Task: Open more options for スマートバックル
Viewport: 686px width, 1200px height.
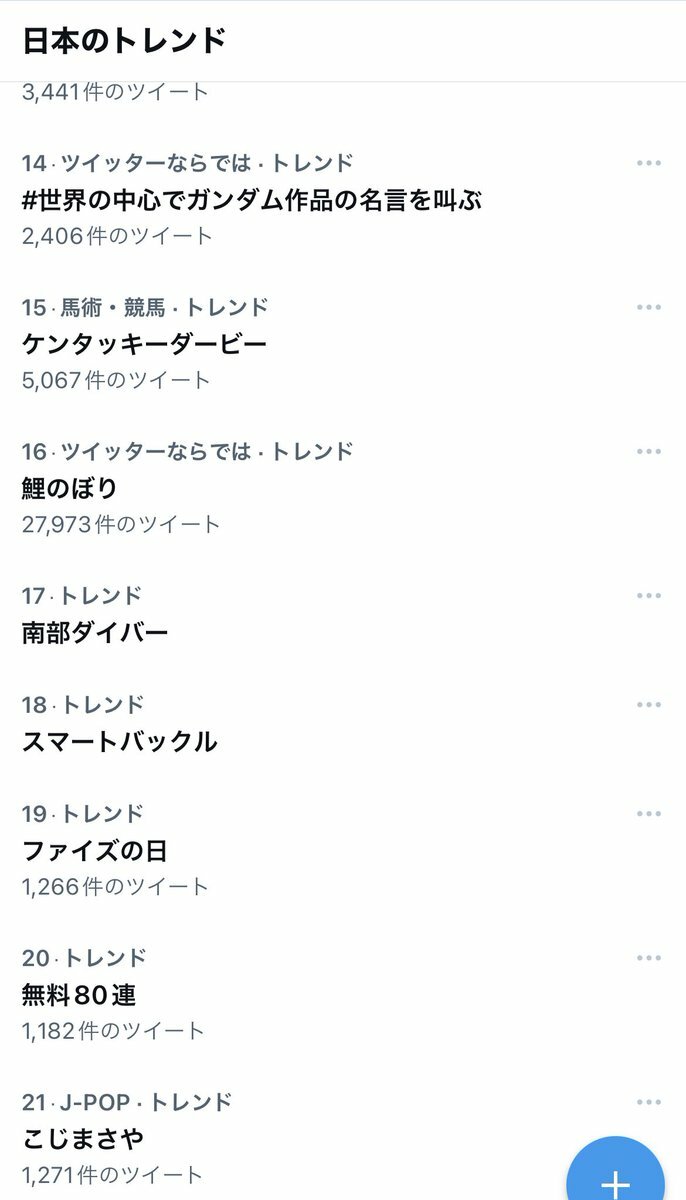Action: pyautogui.click(x=649, y=705)
